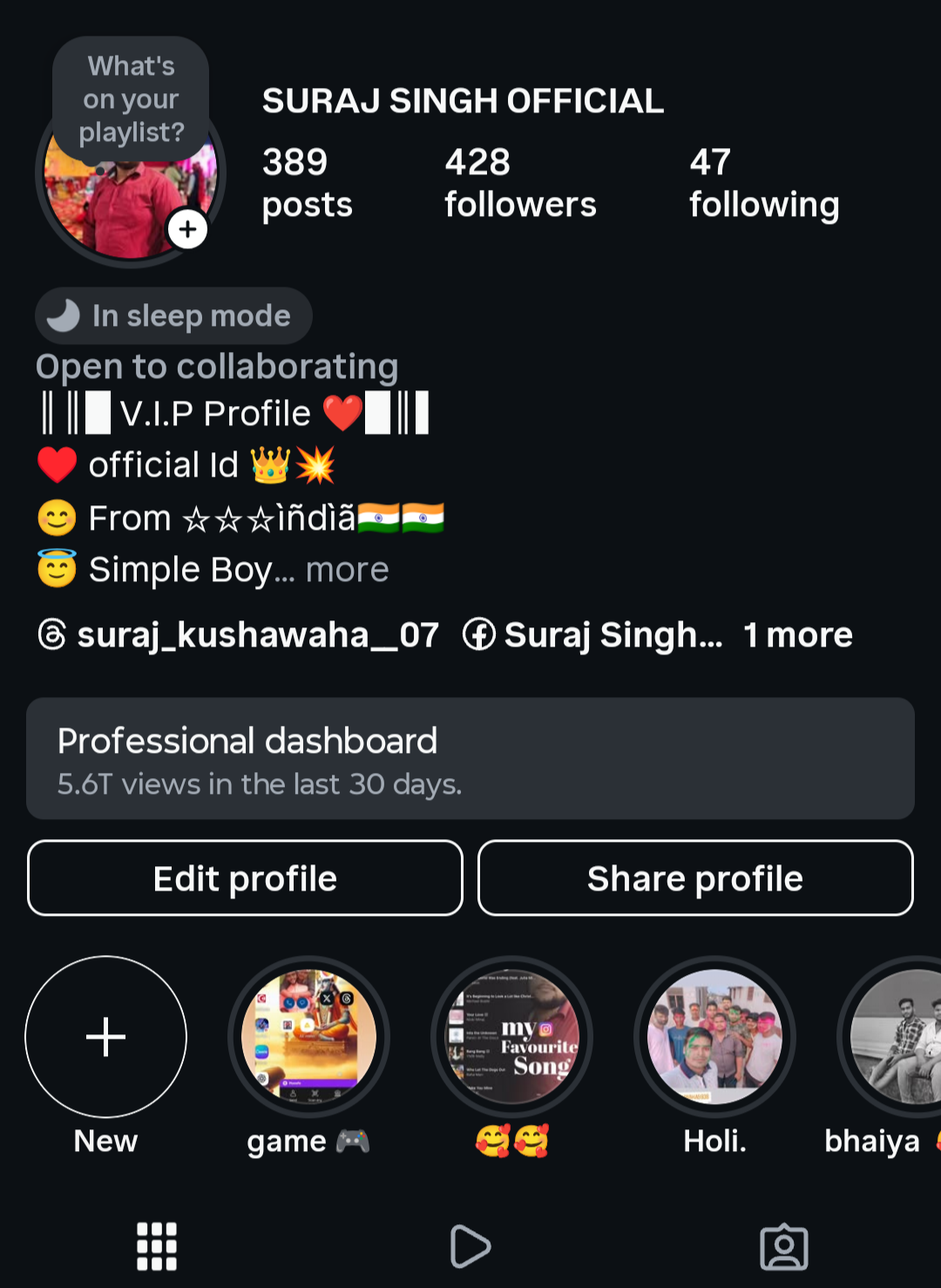Switch to the Reels tab
The image size is (941, 1288).
pyautogui.click(x=470, y=1246)
